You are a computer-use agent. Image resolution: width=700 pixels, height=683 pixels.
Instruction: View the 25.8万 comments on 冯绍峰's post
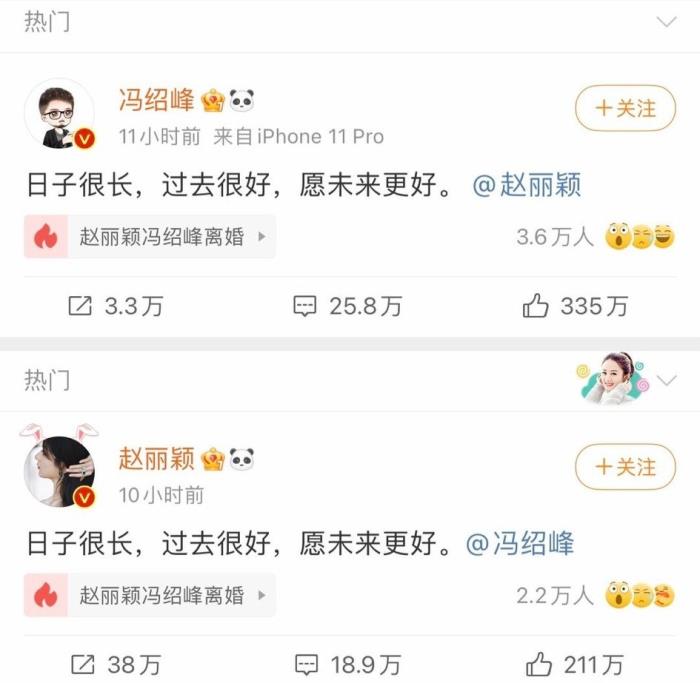pyautogui.click(x=347, y=307)
